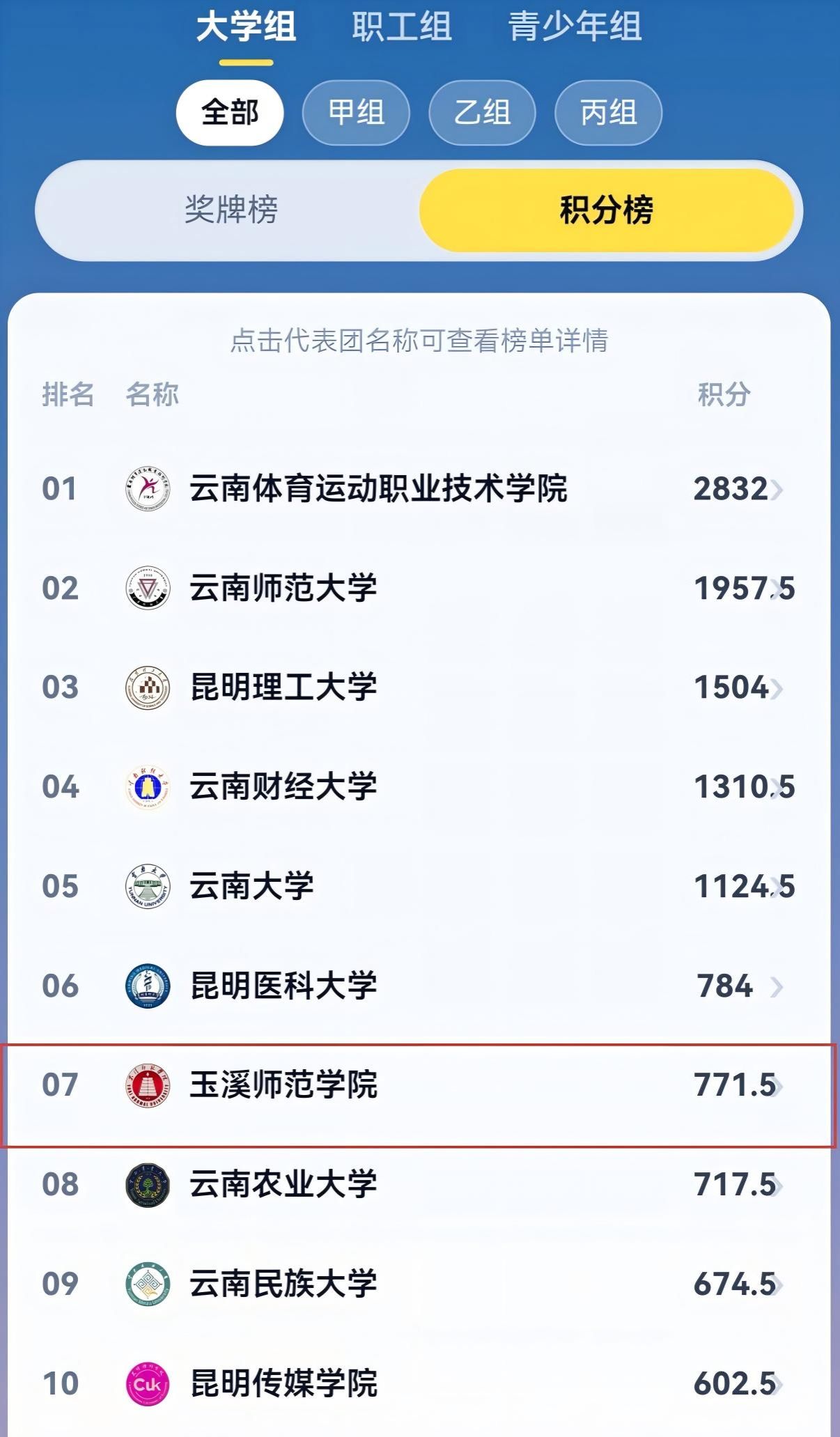This screenshot has height=1437, width=840.
Task: Select the 全部 filter chip
Action: click(x=230, y=113)
